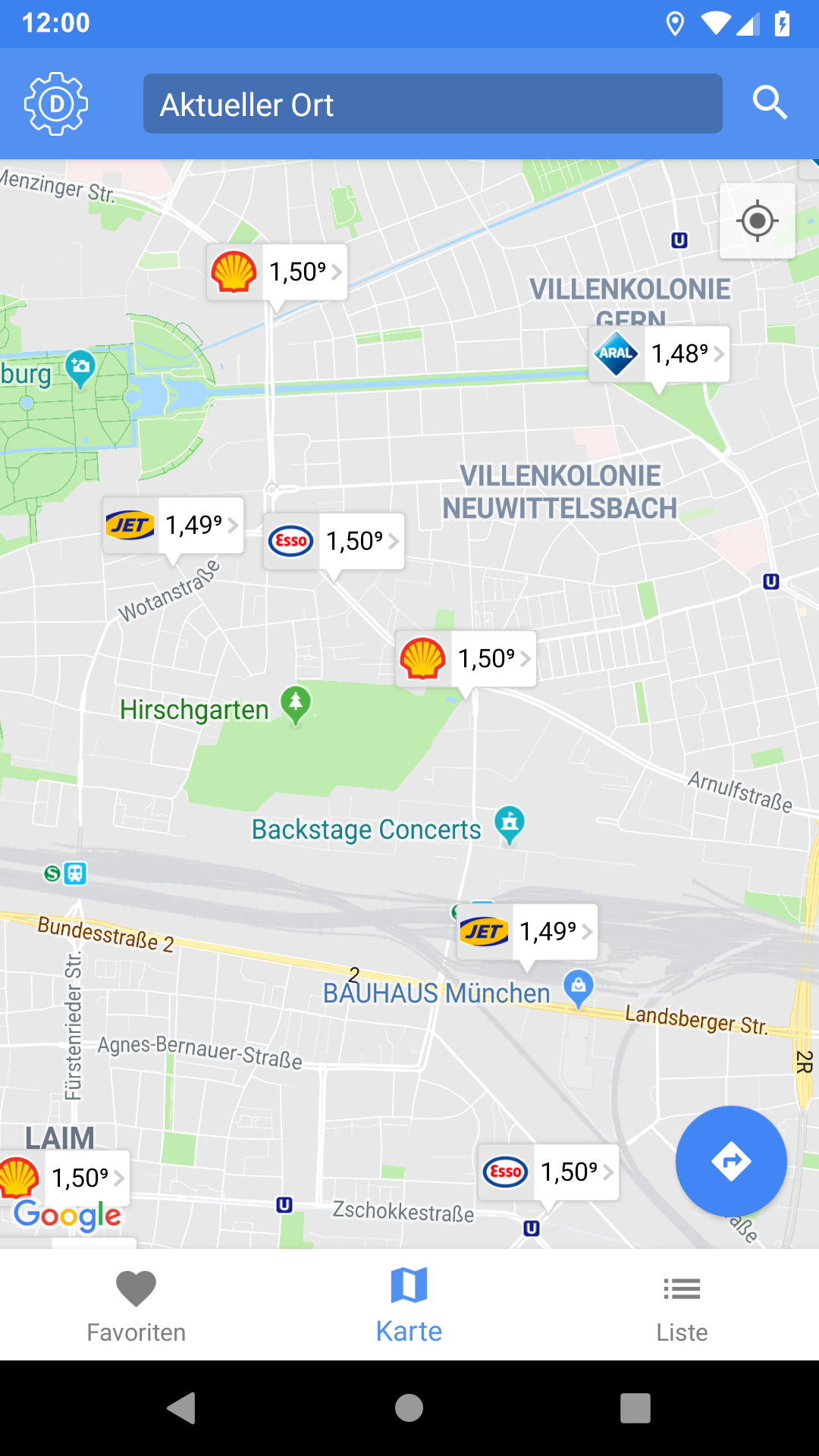Image resolution: width=819 pixels, height=1456 pixels.
Task: Open the Esso marker near Zschokkestraße
Action: click(x=548, y=1172)
